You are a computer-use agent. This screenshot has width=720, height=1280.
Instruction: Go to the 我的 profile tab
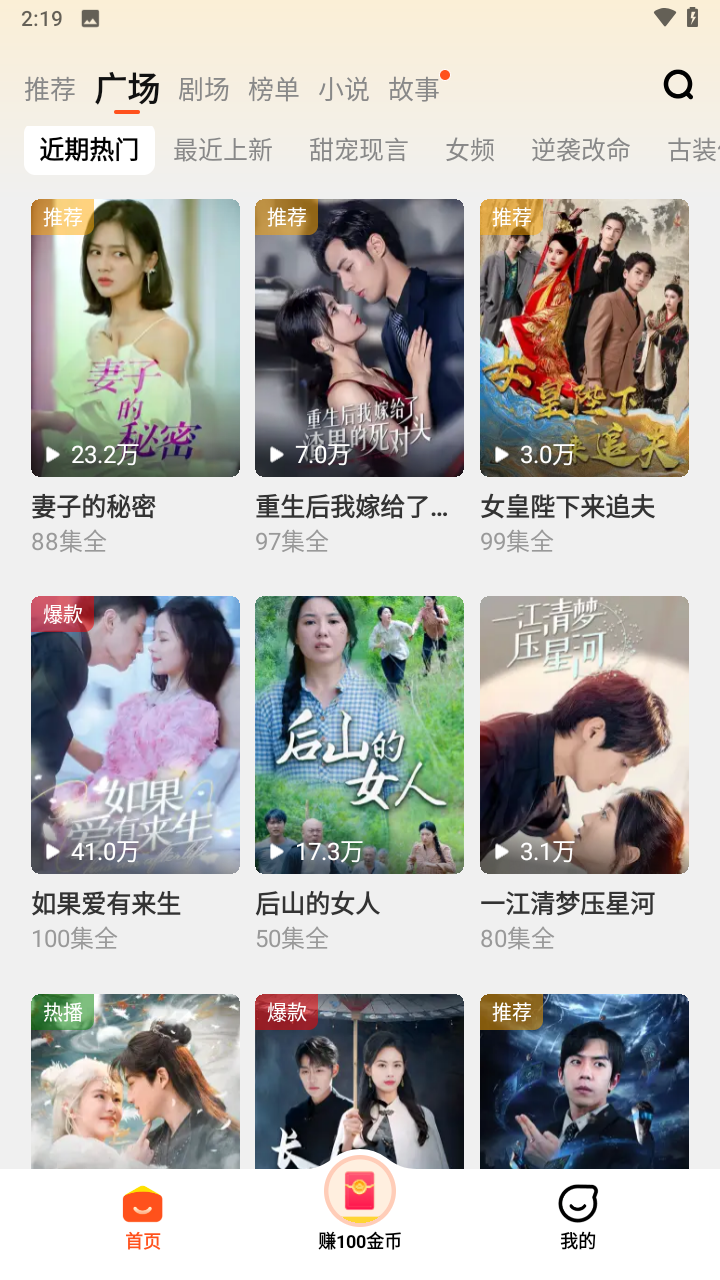click(578, 1217)
